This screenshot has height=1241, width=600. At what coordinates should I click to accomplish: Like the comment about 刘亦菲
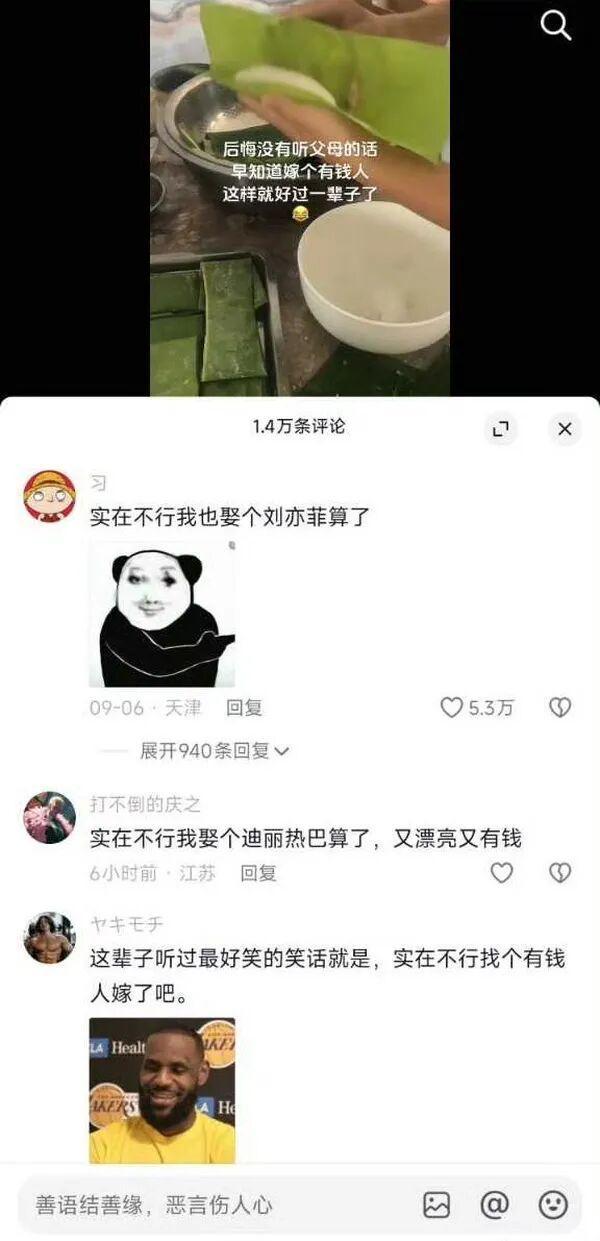click(453, 707)
